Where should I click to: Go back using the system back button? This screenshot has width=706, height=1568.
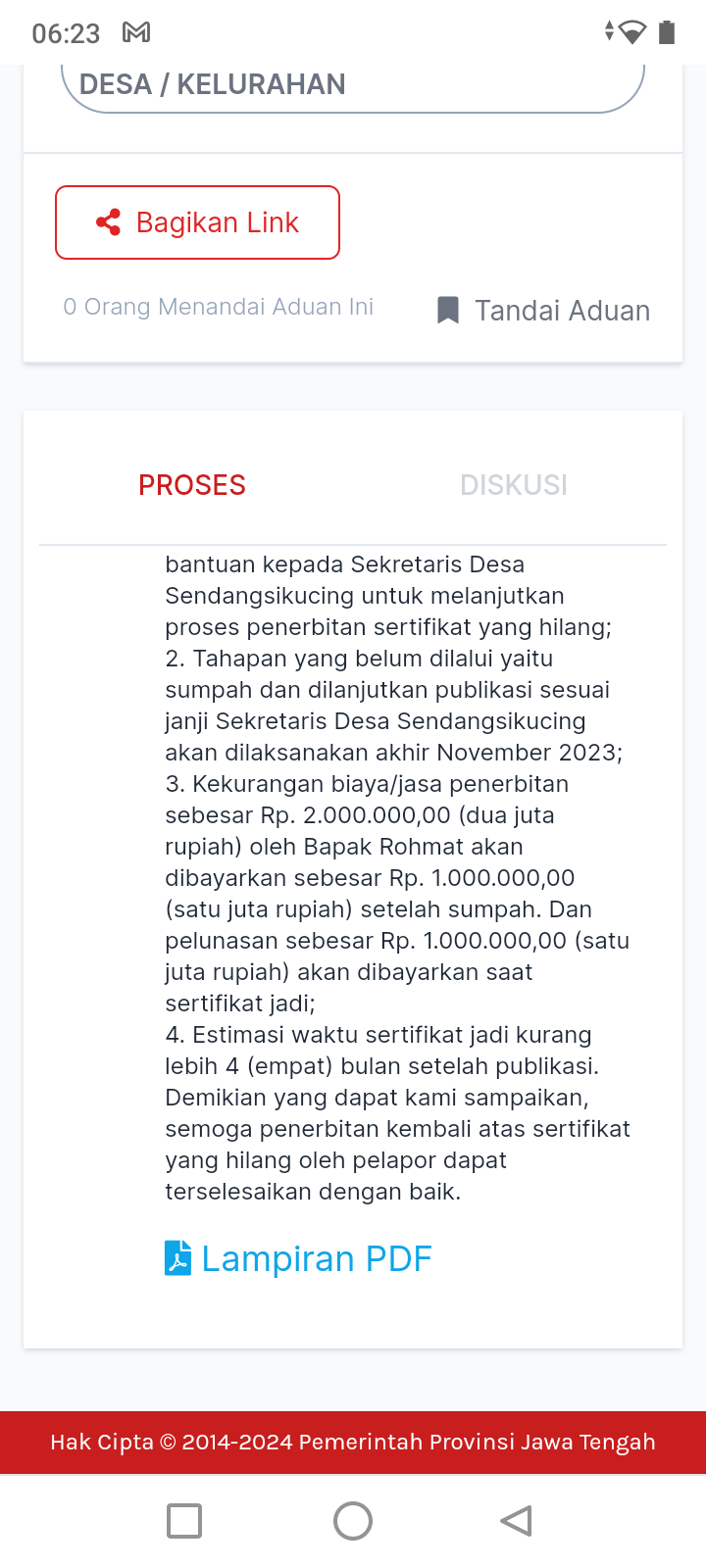[516, 1521]
